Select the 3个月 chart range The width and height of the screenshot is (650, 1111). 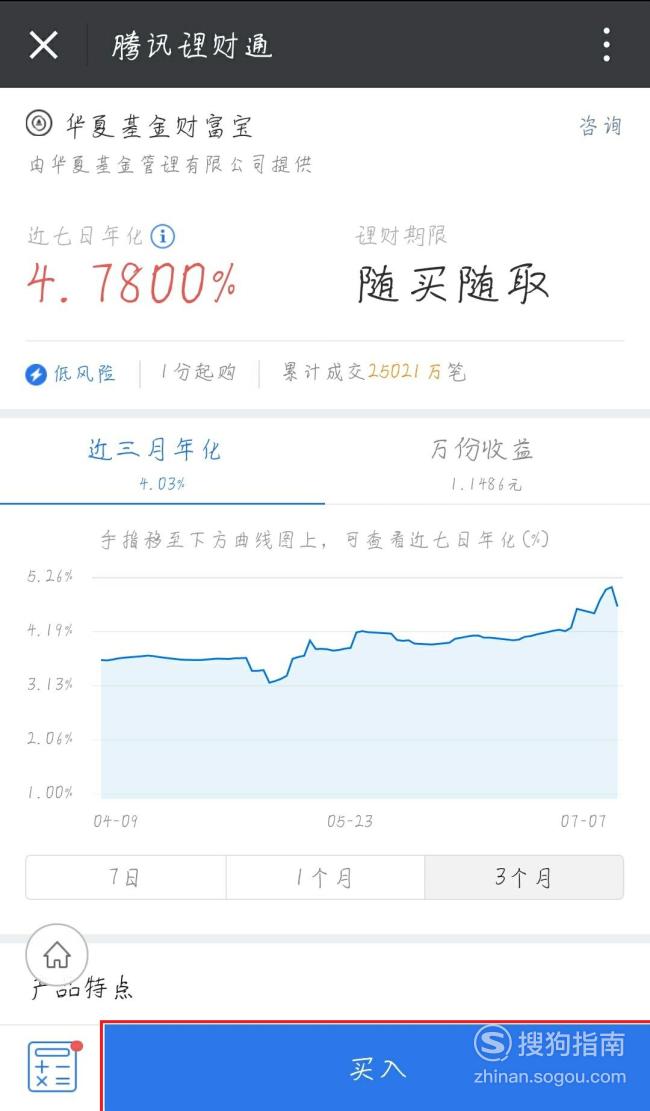524,877
